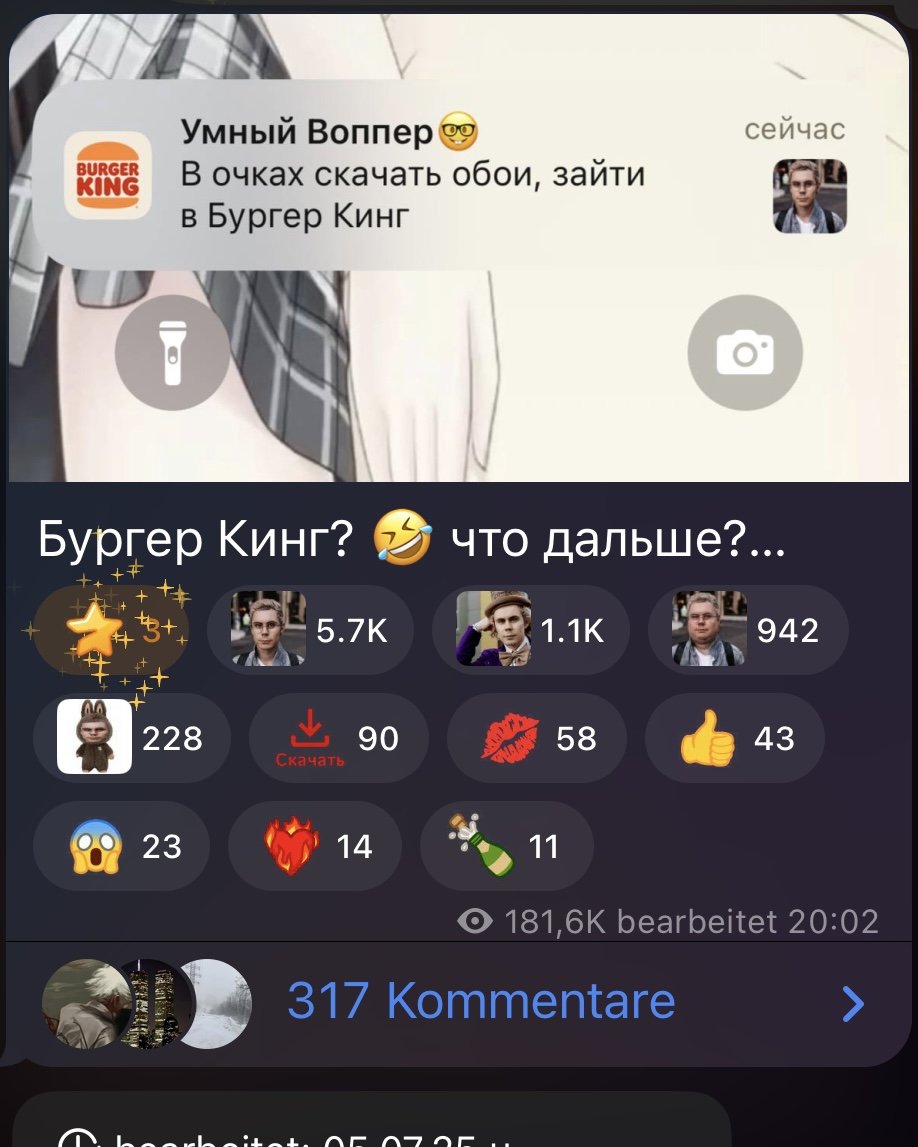The width and height of the screenshot is (918, 1147).
Task: Tap the star reaction with 3
Action: coord(110,631)
